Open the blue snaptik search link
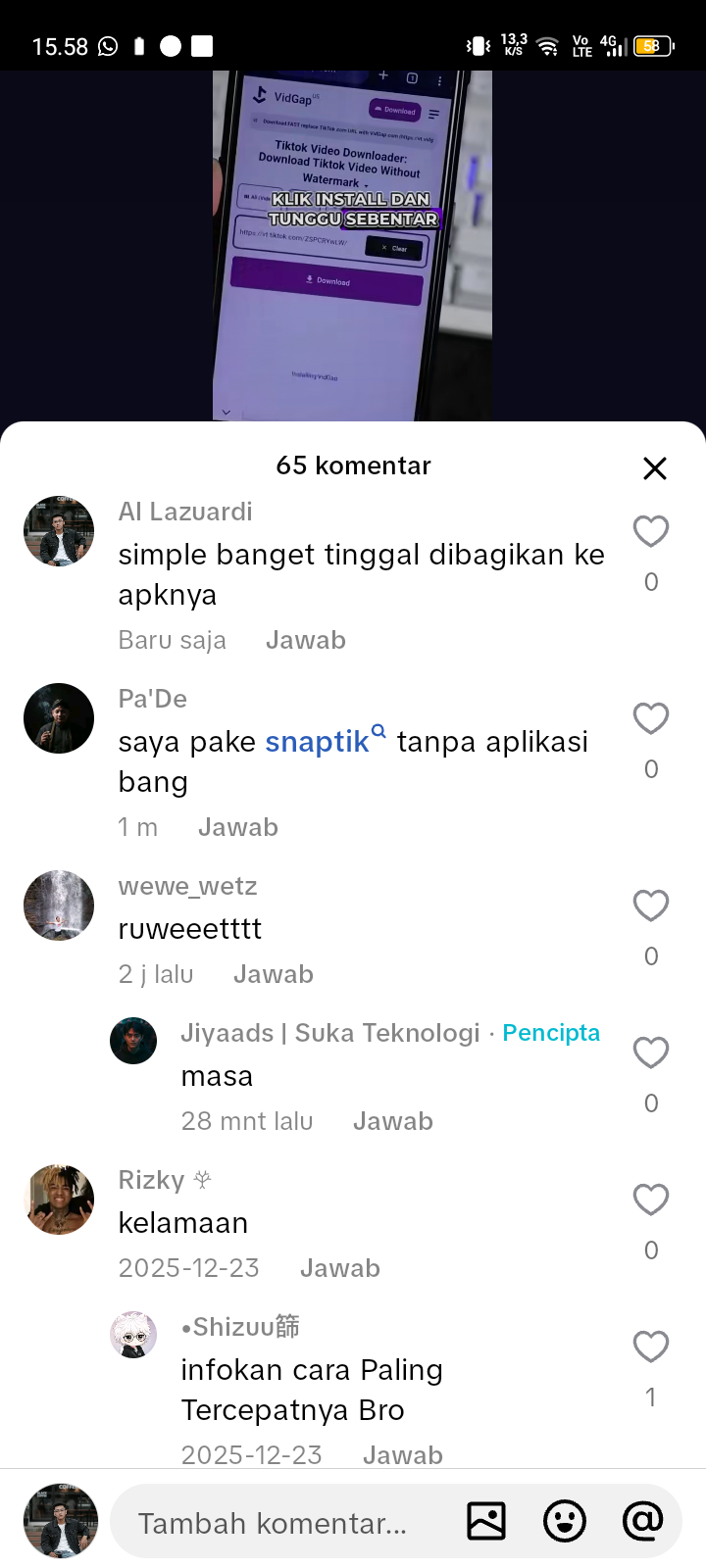Screen dimensions: 706x1568 pyautogui.click(x=318, y=742)
